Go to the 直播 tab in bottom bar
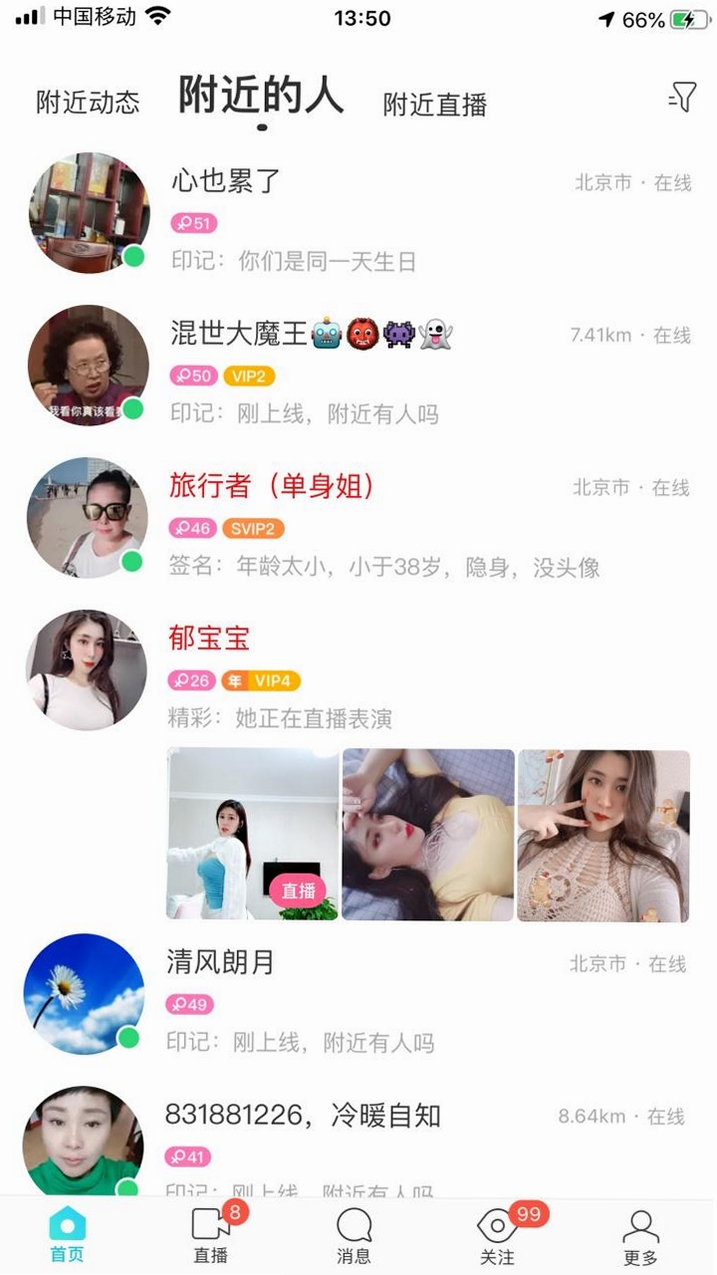The height and width of the screenshot is (1275, 717). tap(211, 1236)
